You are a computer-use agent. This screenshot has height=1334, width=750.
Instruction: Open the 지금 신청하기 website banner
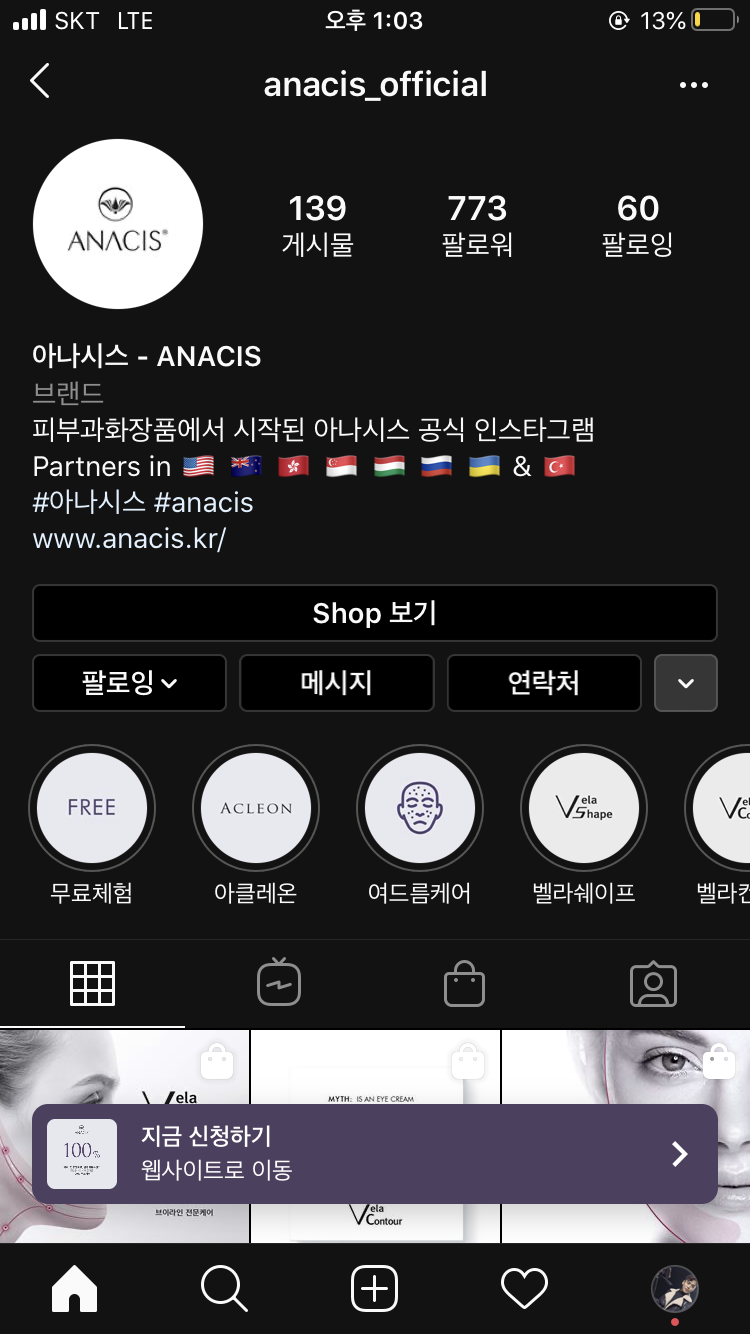[375, 1153]
